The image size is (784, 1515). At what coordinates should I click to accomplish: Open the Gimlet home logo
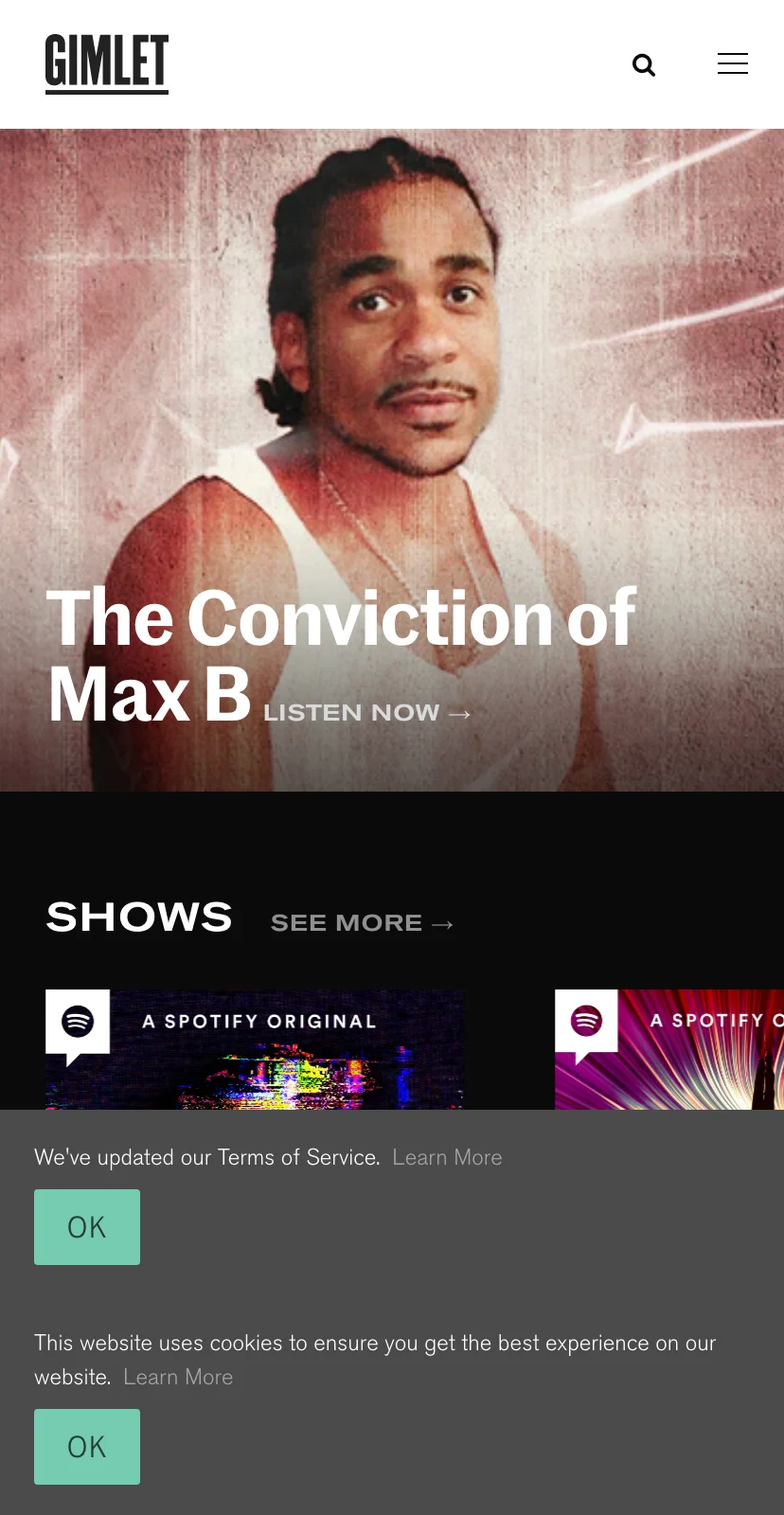click(x=107, y=63)
